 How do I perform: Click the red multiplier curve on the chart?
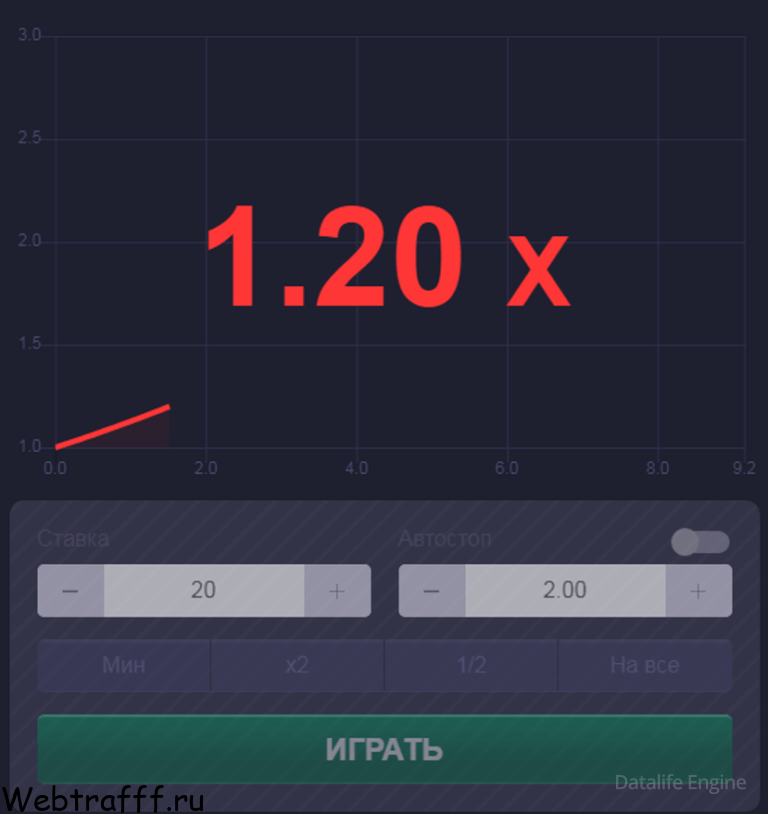(112, 424)
